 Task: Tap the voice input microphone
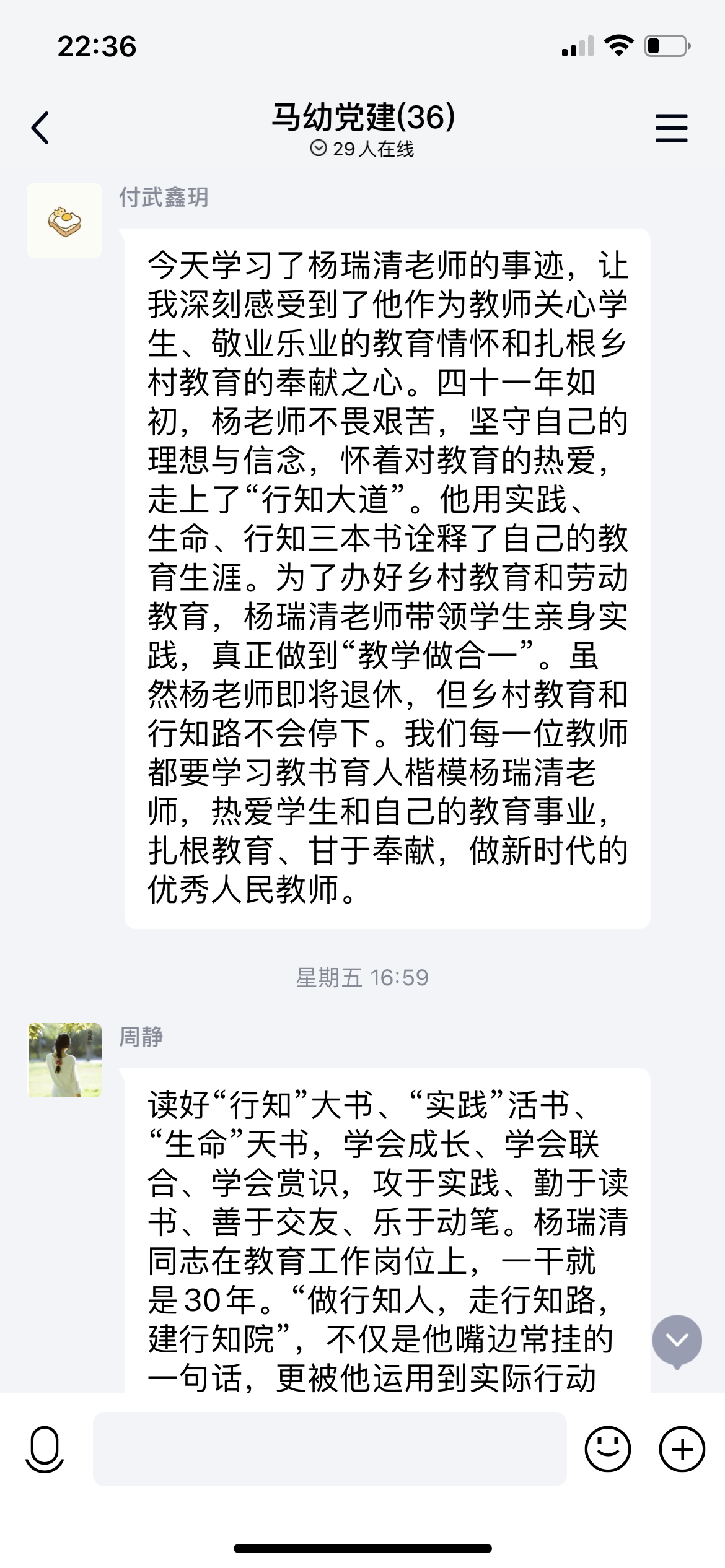coord(45,1448)
